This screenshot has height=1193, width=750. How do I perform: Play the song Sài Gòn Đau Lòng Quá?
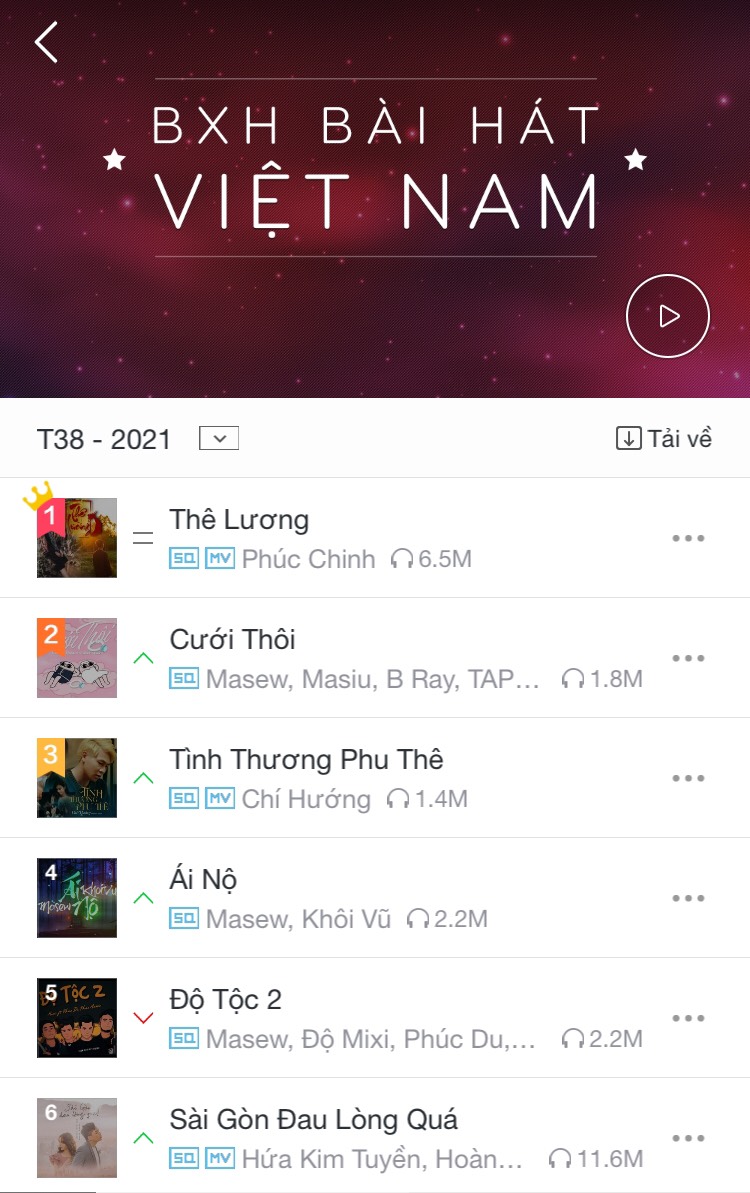pos(313,1120)
